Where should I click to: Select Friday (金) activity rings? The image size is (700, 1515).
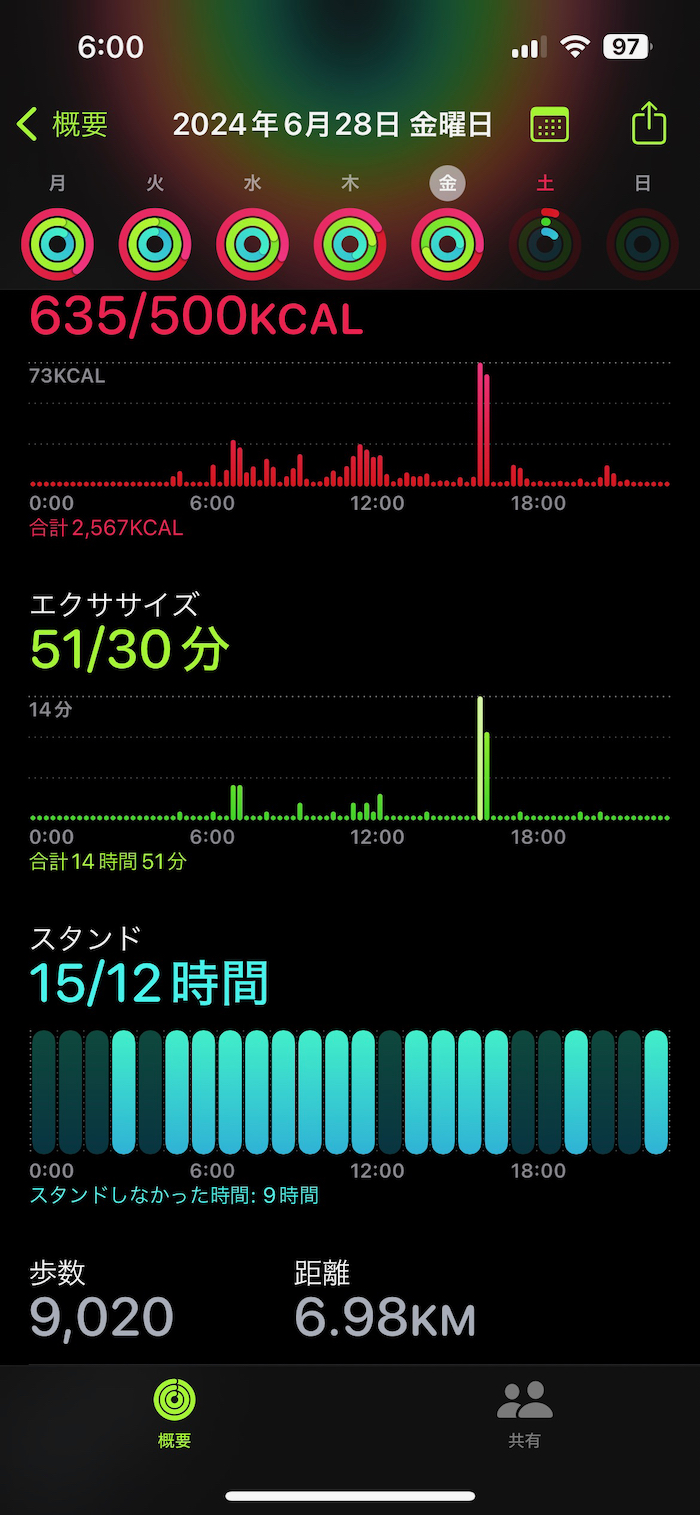pyautogui.click(x=447, y=243)
